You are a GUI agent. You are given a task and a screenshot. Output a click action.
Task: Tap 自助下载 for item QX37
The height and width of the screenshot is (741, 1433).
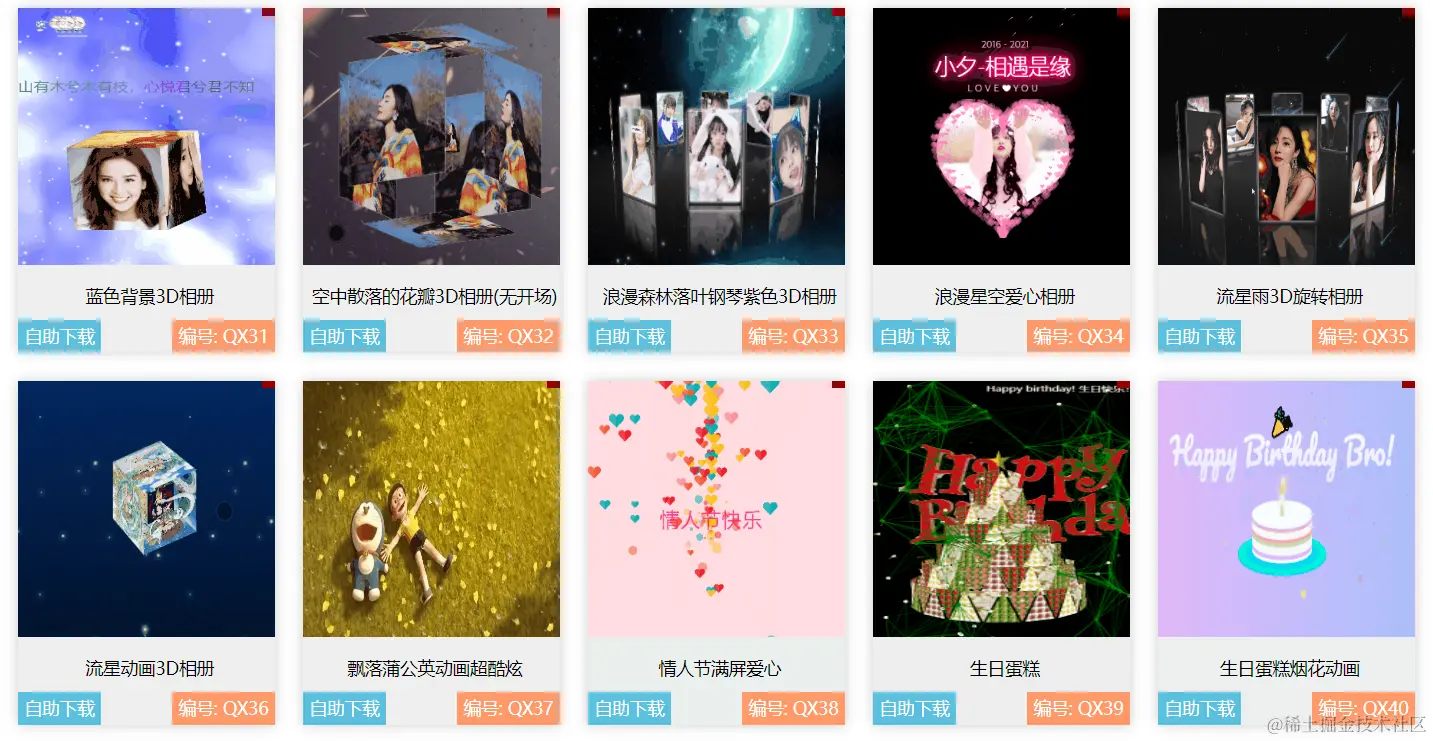click(x=344, y=709)
